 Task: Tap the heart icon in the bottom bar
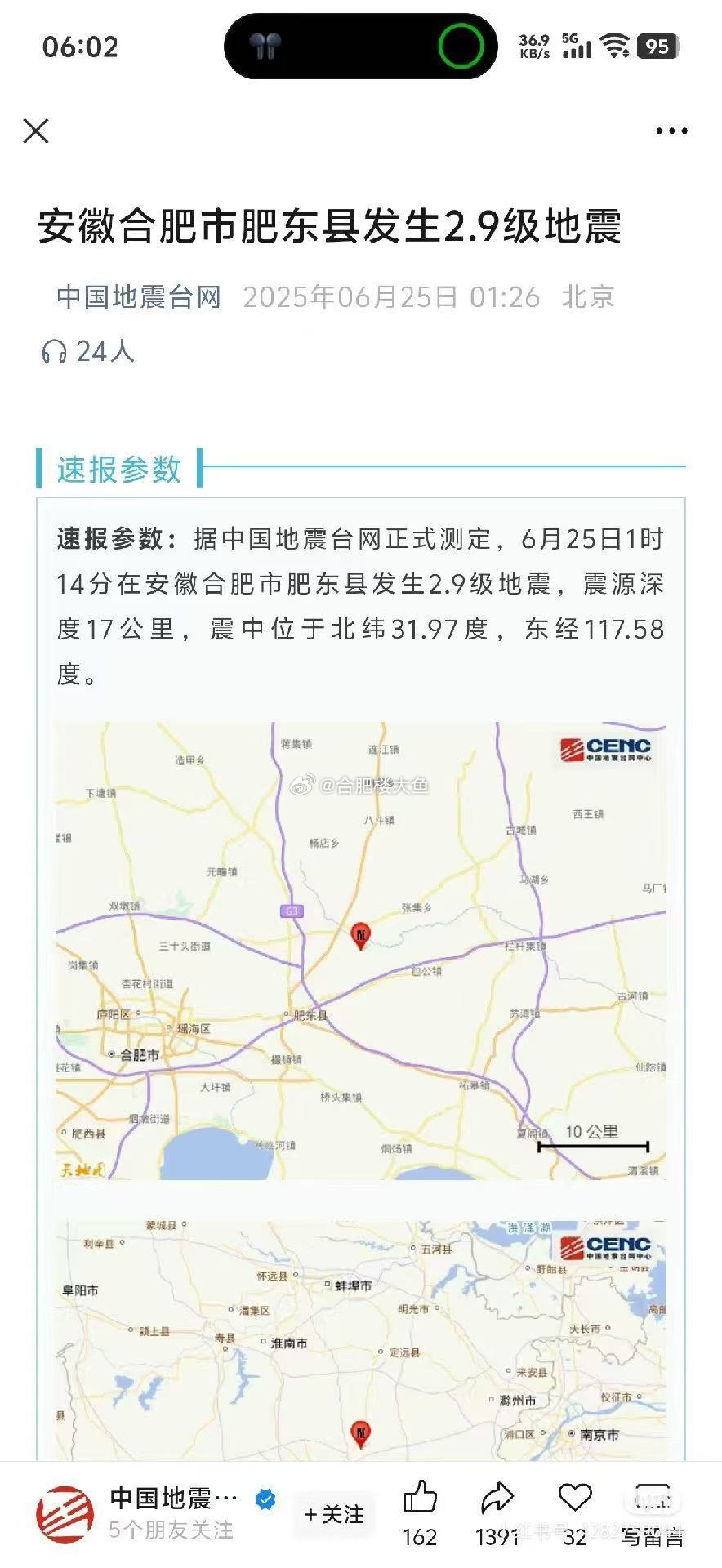click(574, 1498)
